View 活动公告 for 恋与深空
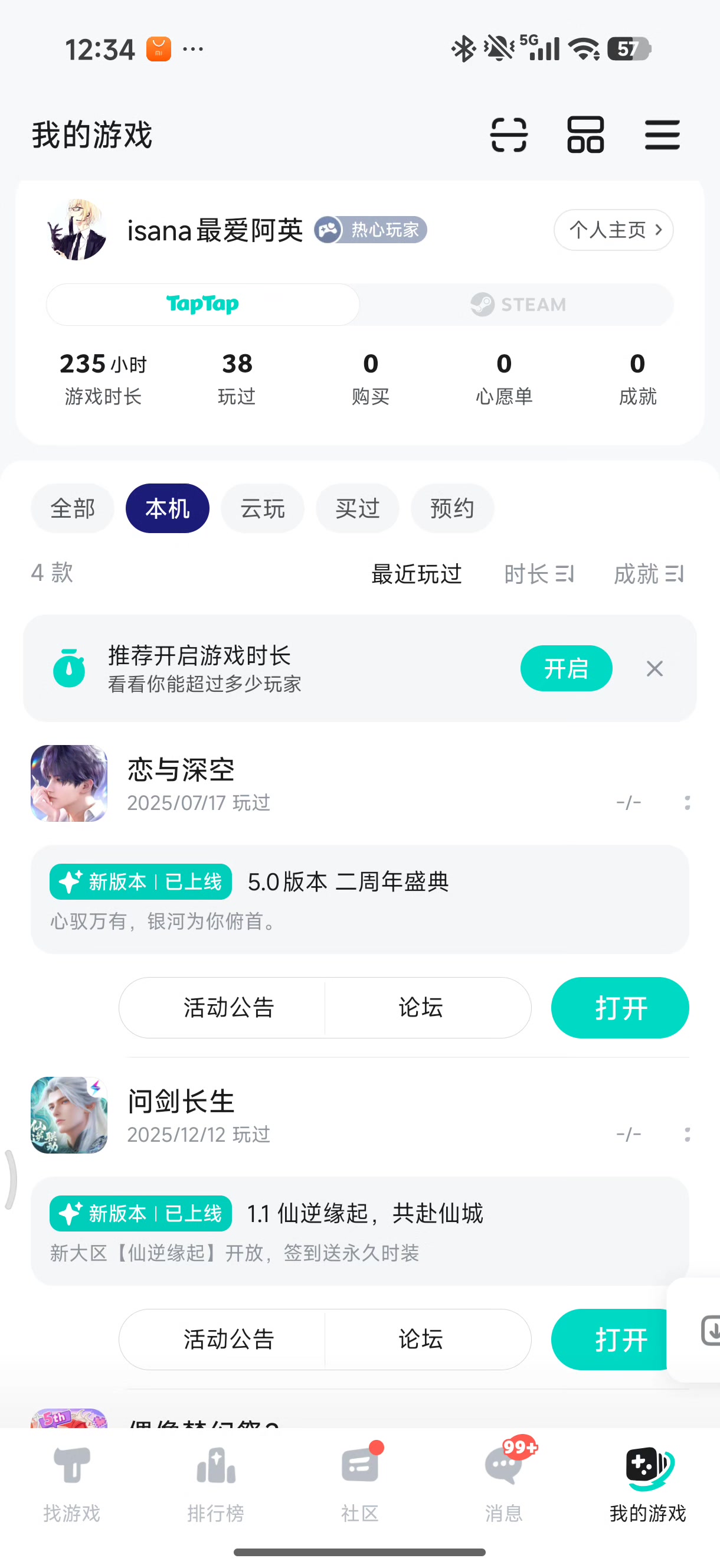The image size is (720, 1568). click(x=229, y=1007)
